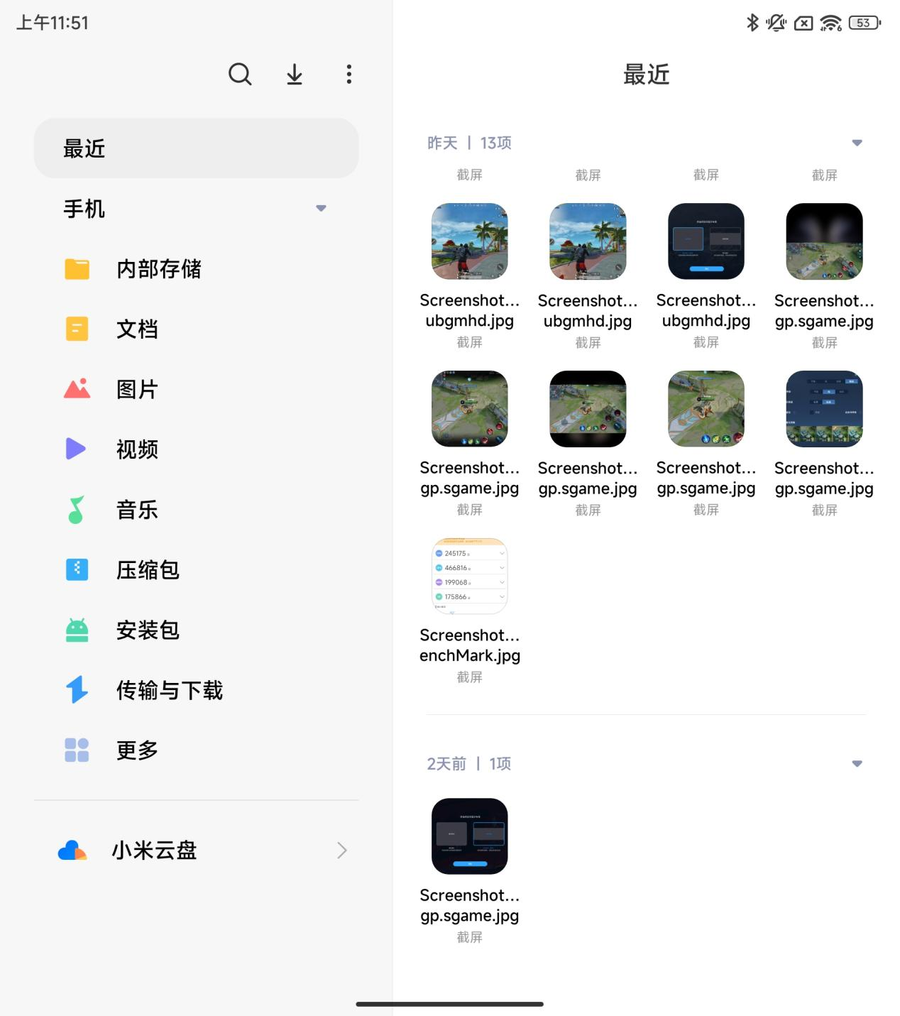900x1016 pixels.
Task: Open the search function
Action: tap(240, 74)
